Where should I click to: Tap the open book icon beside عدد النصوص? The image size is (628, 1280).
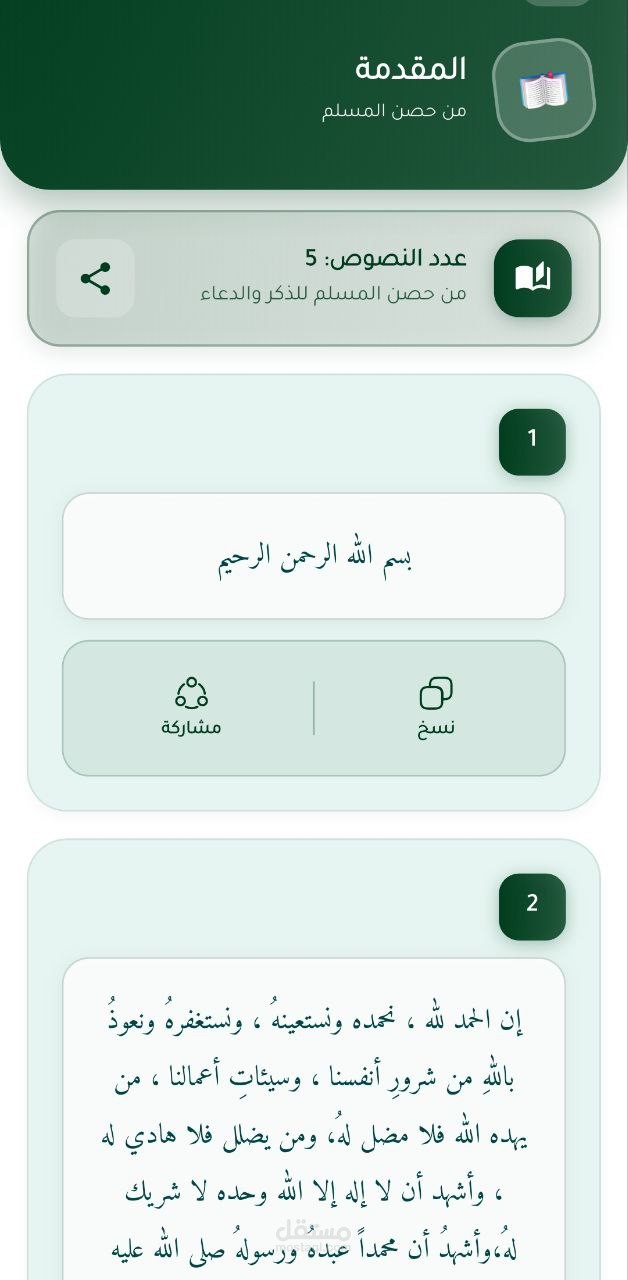point(533,278)
